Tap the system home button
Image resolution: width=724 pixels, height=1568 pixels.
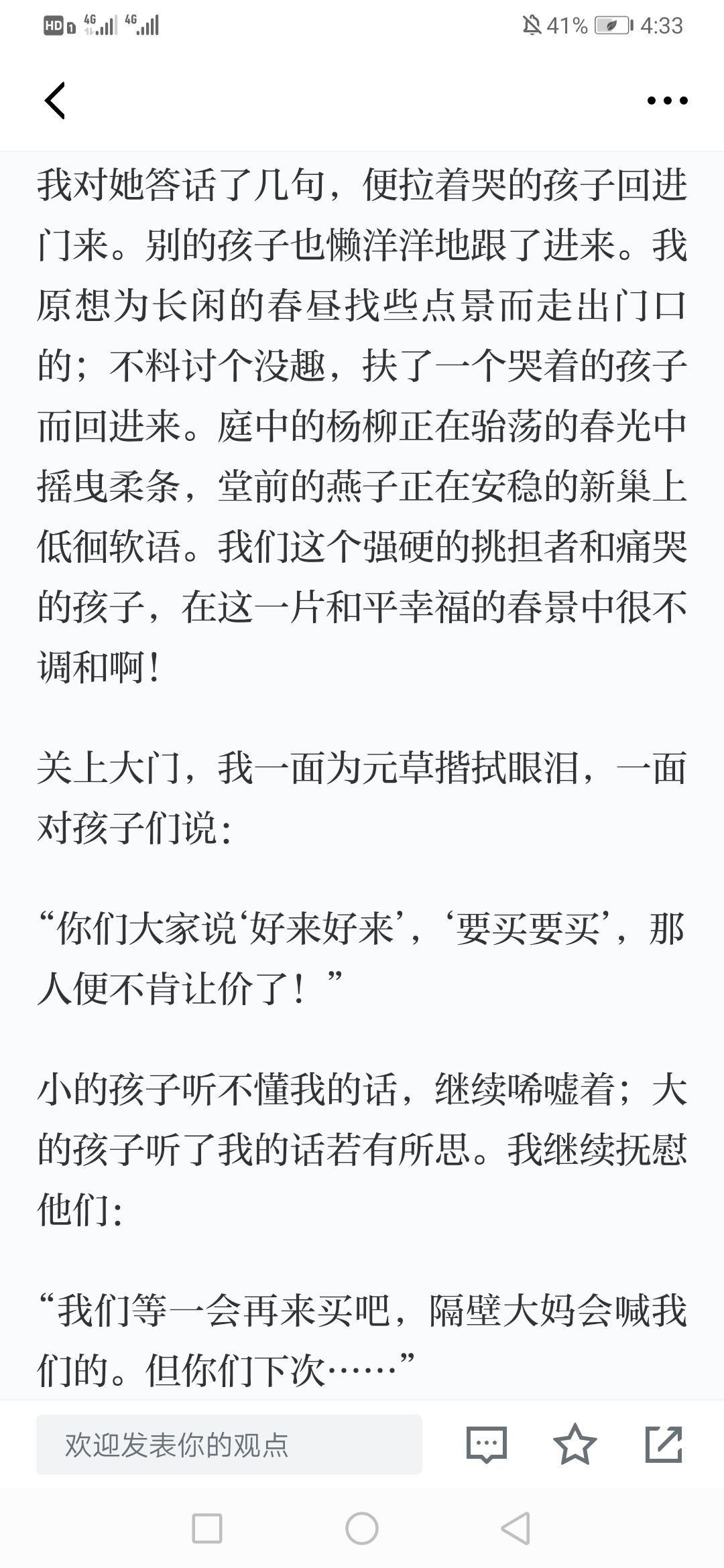pyautogui.click(x=362, y=1529)
